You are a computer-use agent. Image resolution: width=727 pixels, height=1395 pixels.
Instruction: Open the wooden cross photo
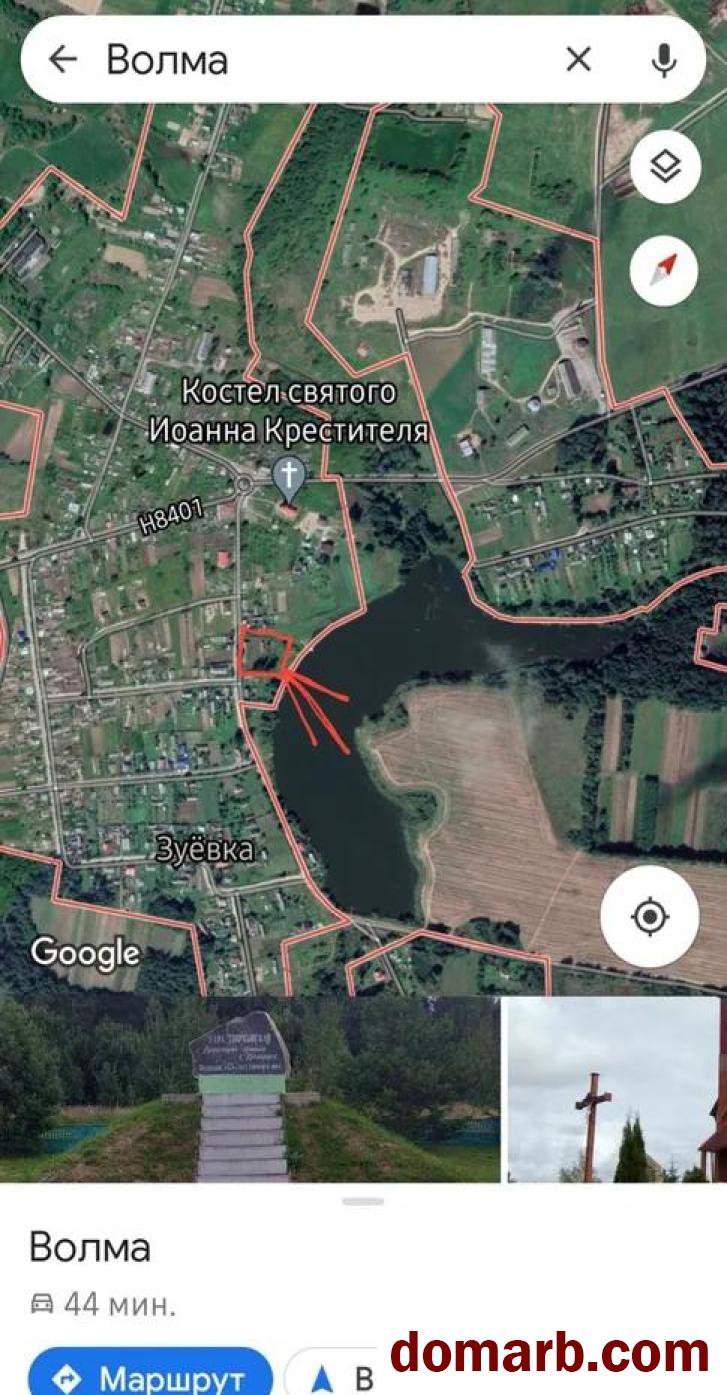click(612, 1090)
